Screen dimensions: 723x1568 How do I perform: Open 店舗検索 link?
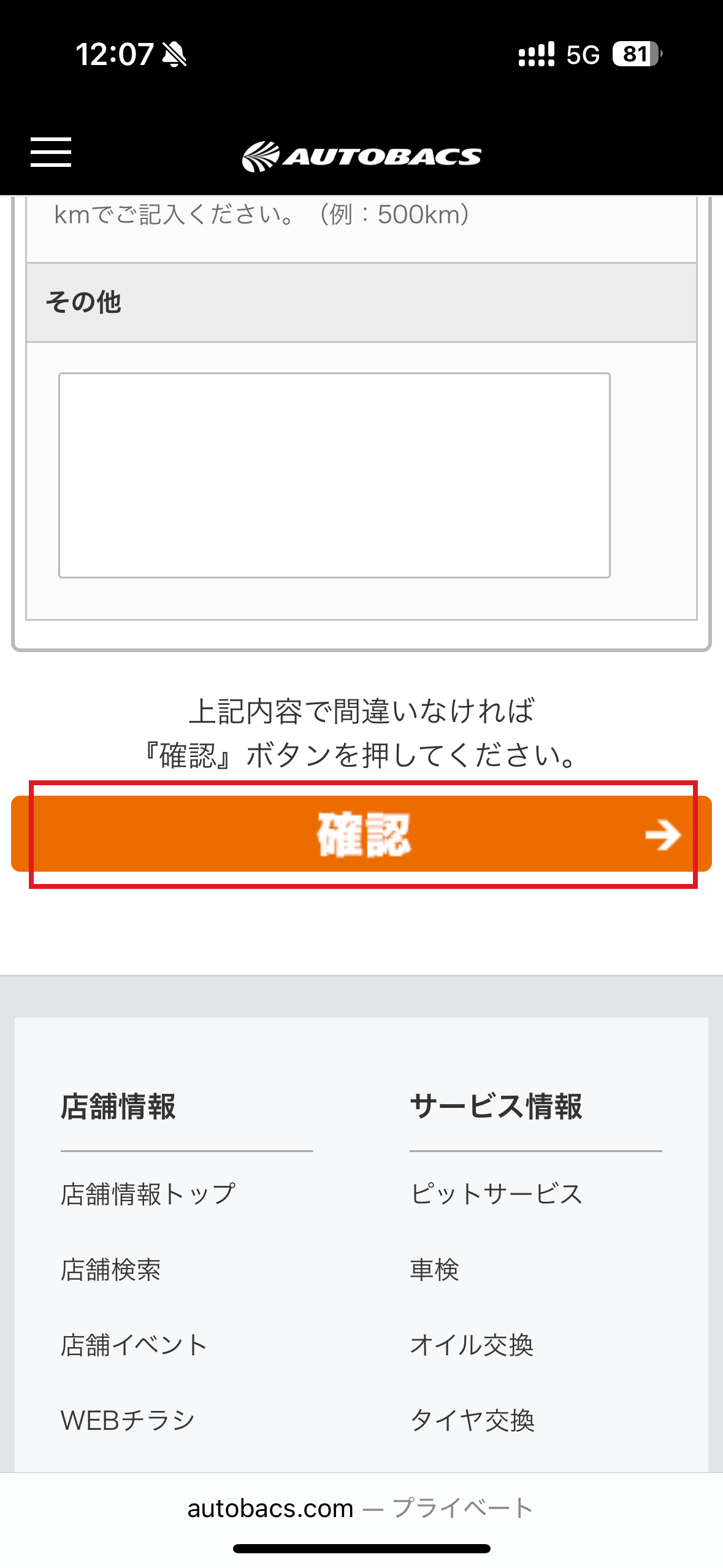pyautogui.click(x=111, y=1269)
